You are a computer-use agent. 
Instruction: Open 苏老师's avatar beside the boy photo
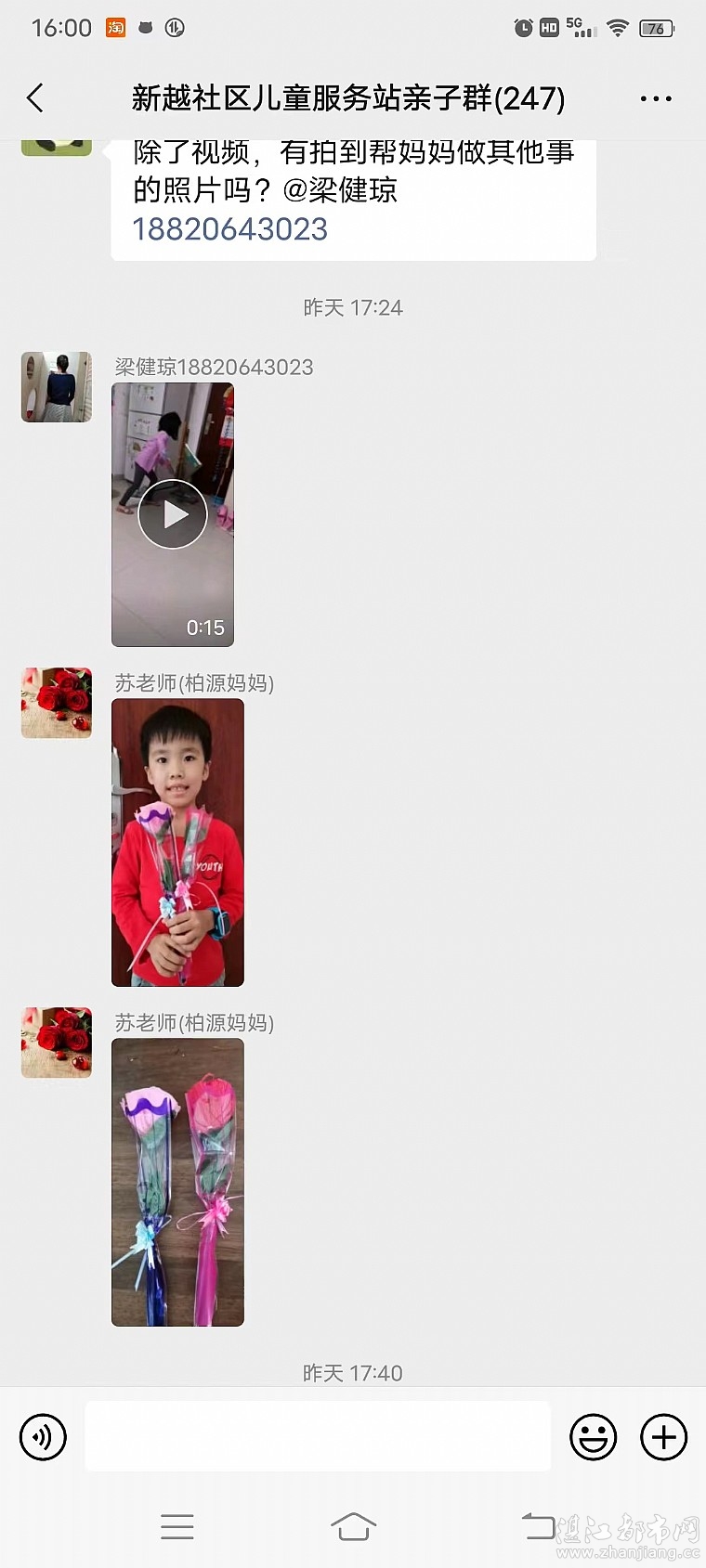(x=57, y=703)
